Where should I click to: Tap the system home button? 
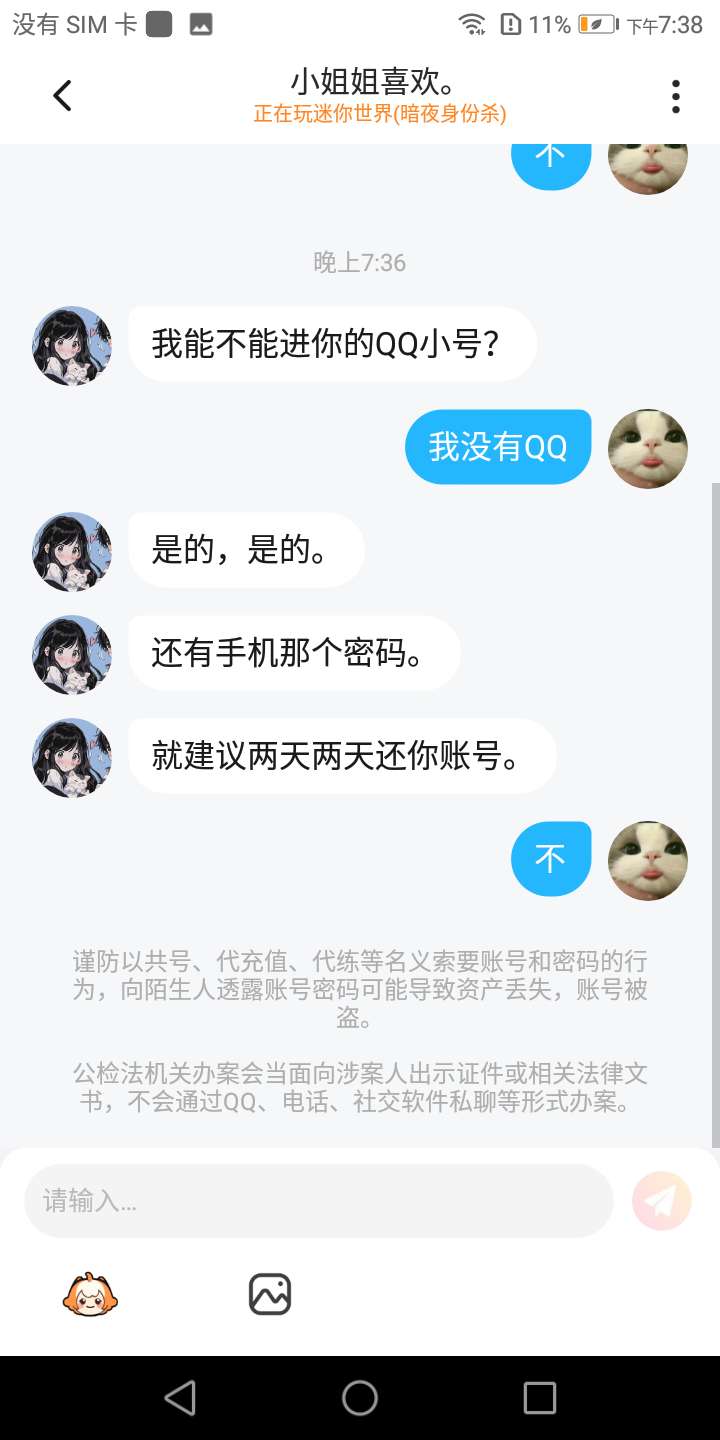(x=360, y=1398)
